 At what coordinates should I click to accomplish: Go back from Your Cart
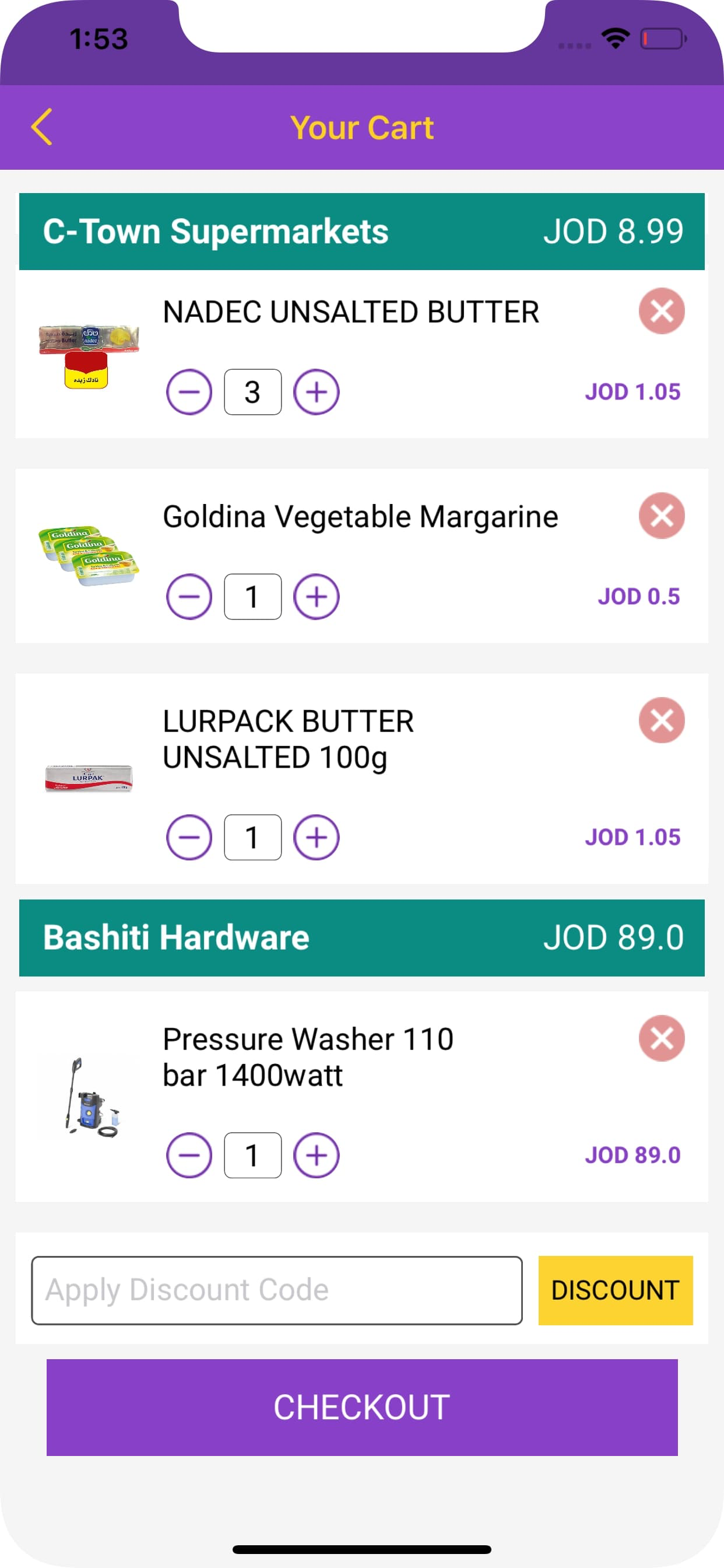(42, 127)
